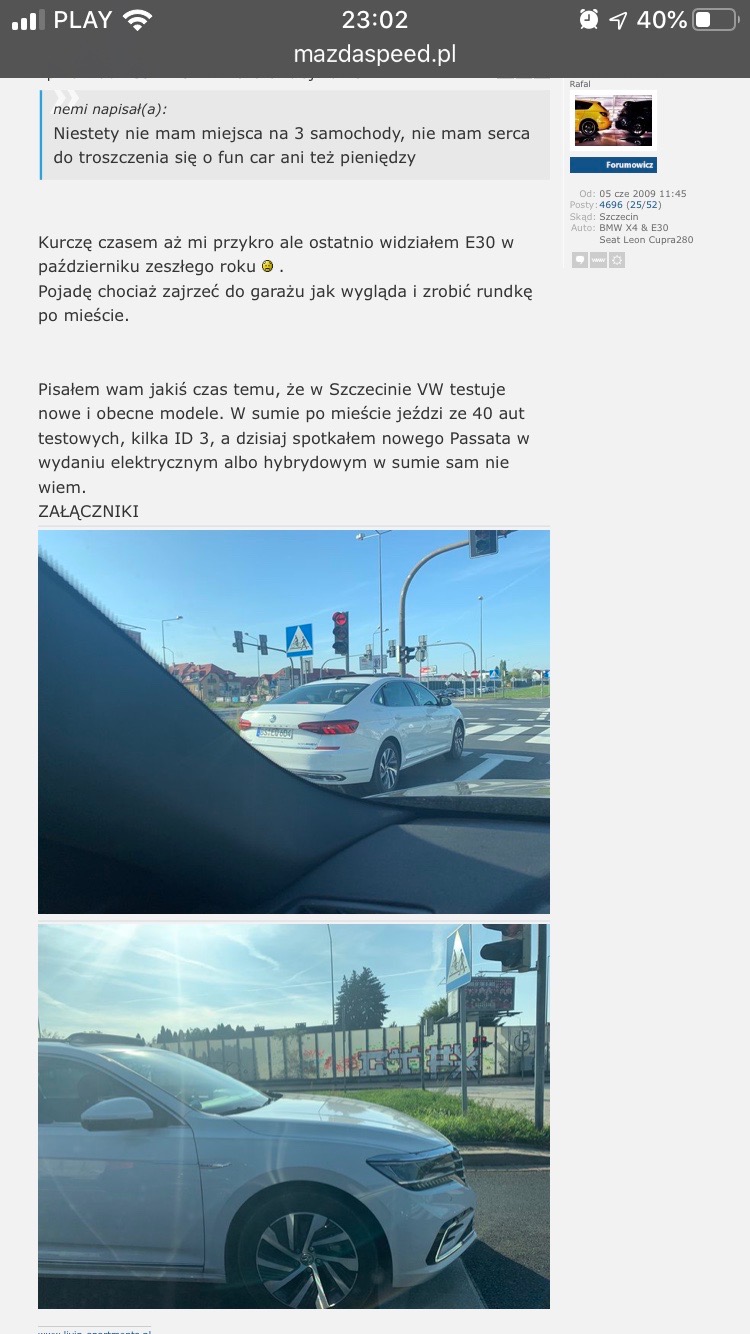Tap the gear icon under Rafal's profile

(617, 260)
